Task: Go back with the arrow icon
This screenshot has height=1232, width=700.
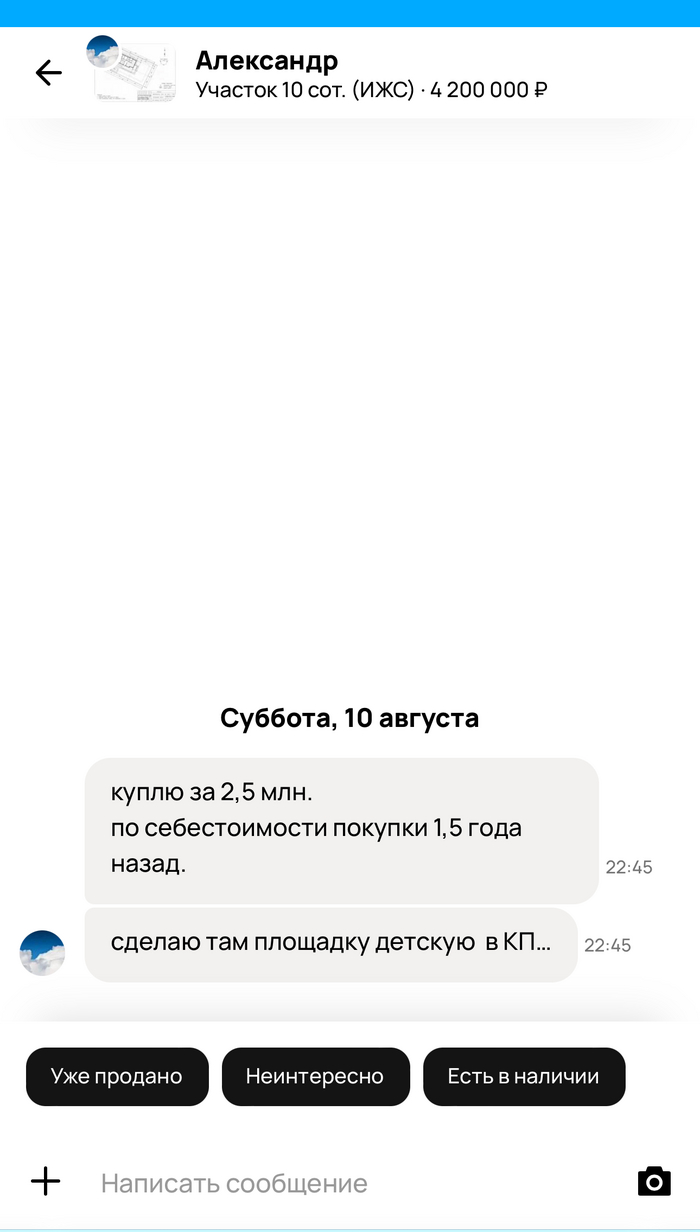Action: [x=48, y=73]
